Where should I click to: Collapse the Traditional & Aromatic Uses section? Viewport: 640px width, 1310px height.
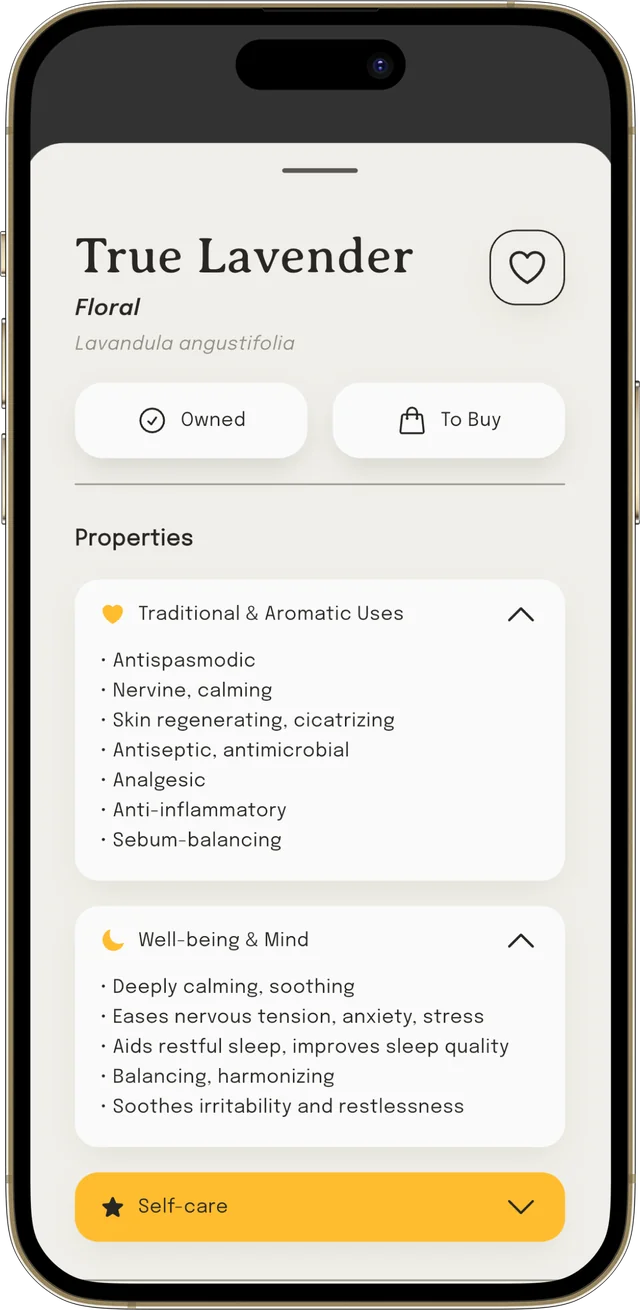point(521,614)
